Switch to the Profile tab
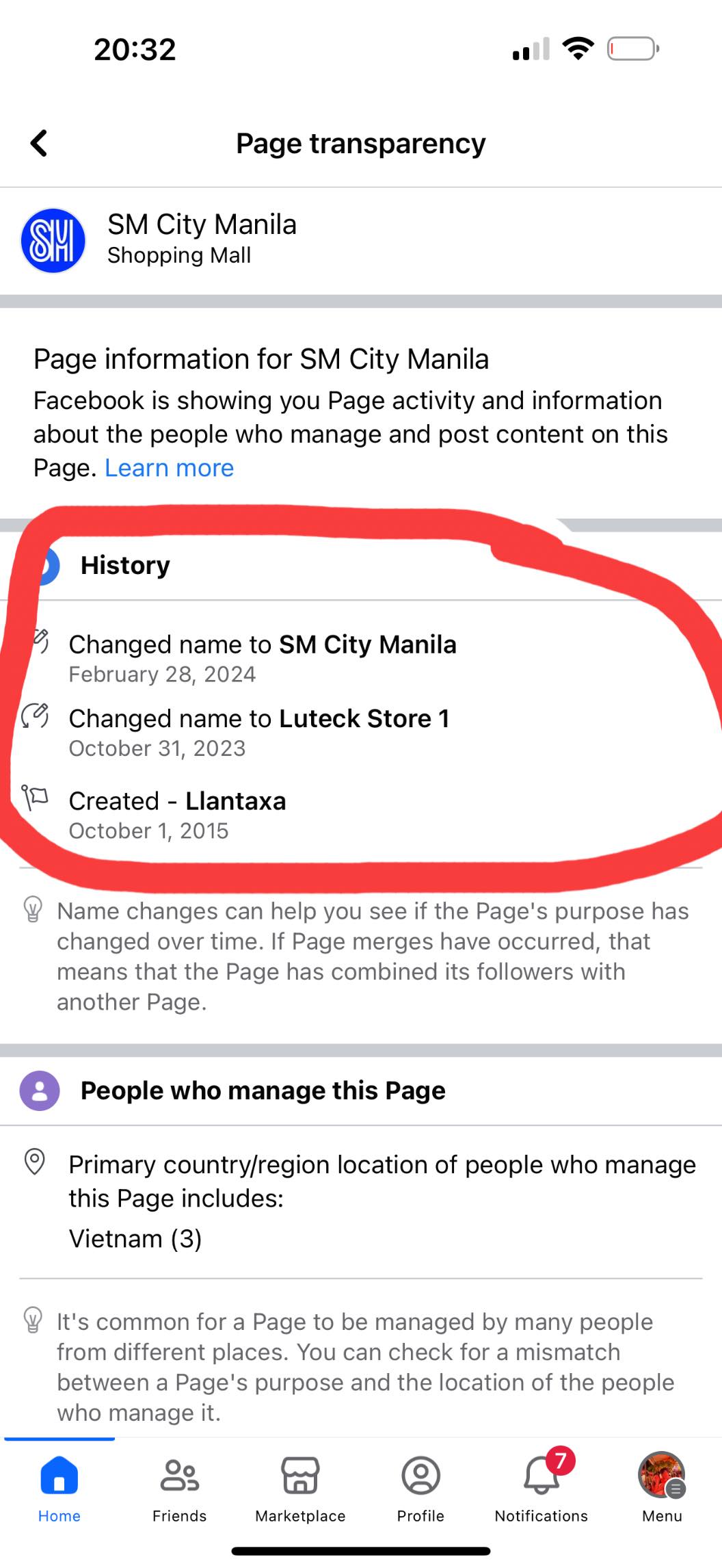 tap(420, 1489)
